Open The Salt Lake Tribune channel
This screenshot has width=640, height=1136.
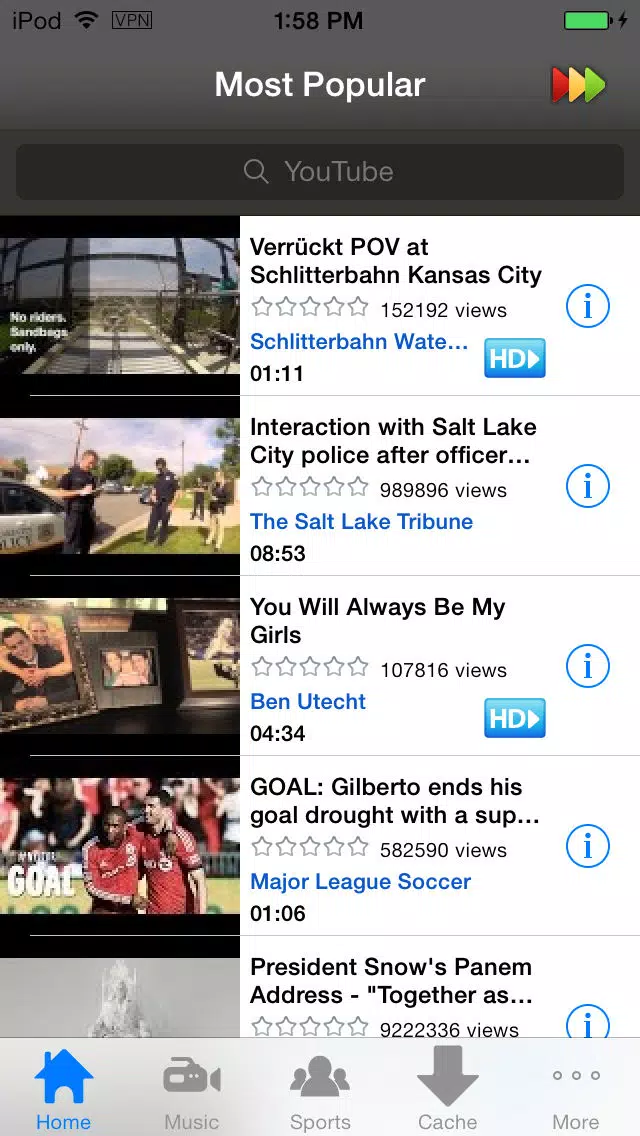361,522
